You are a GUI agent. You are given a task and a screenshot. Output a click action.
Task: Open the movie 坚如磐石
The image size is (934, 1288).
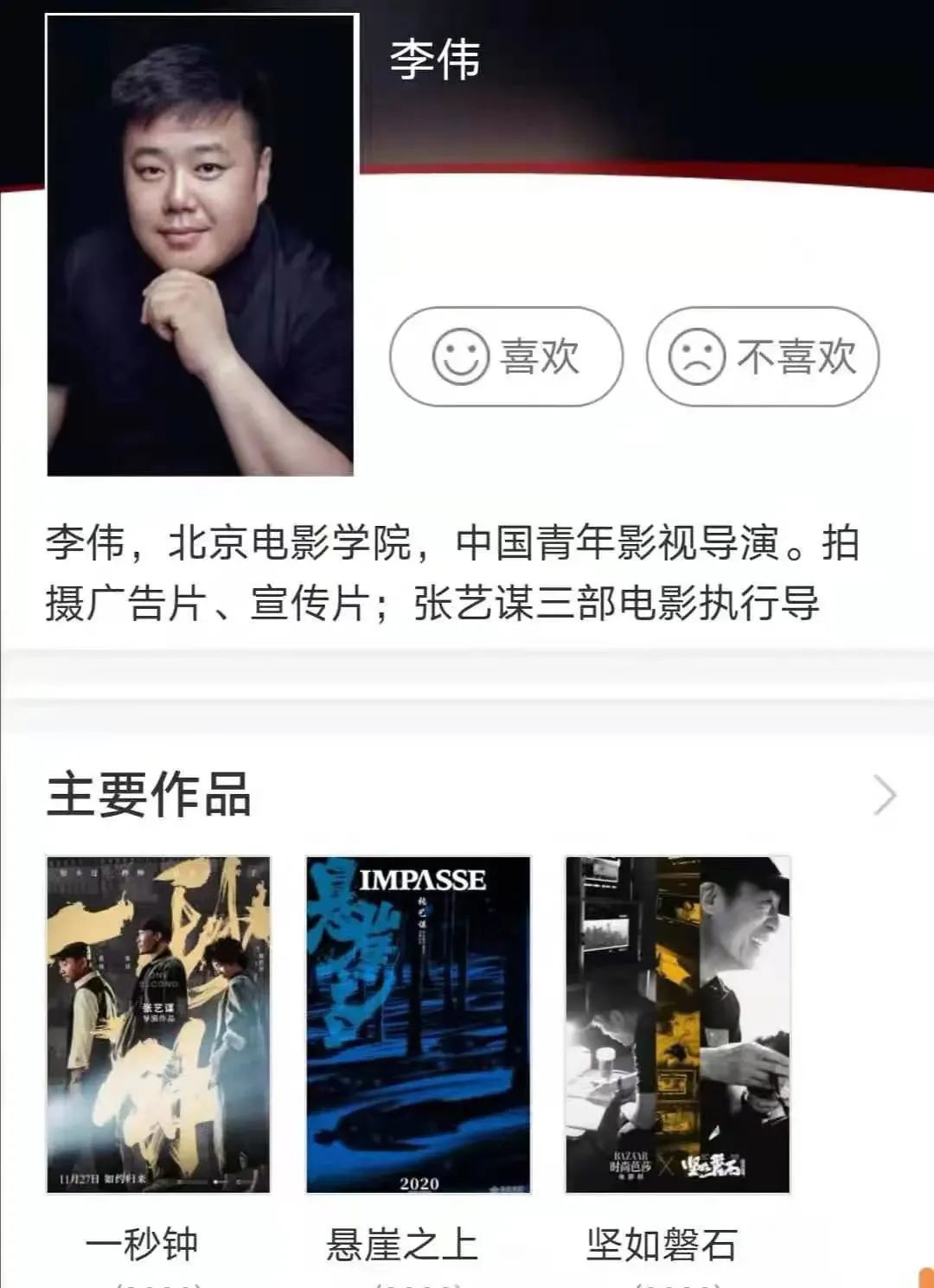click(677, 1024)
